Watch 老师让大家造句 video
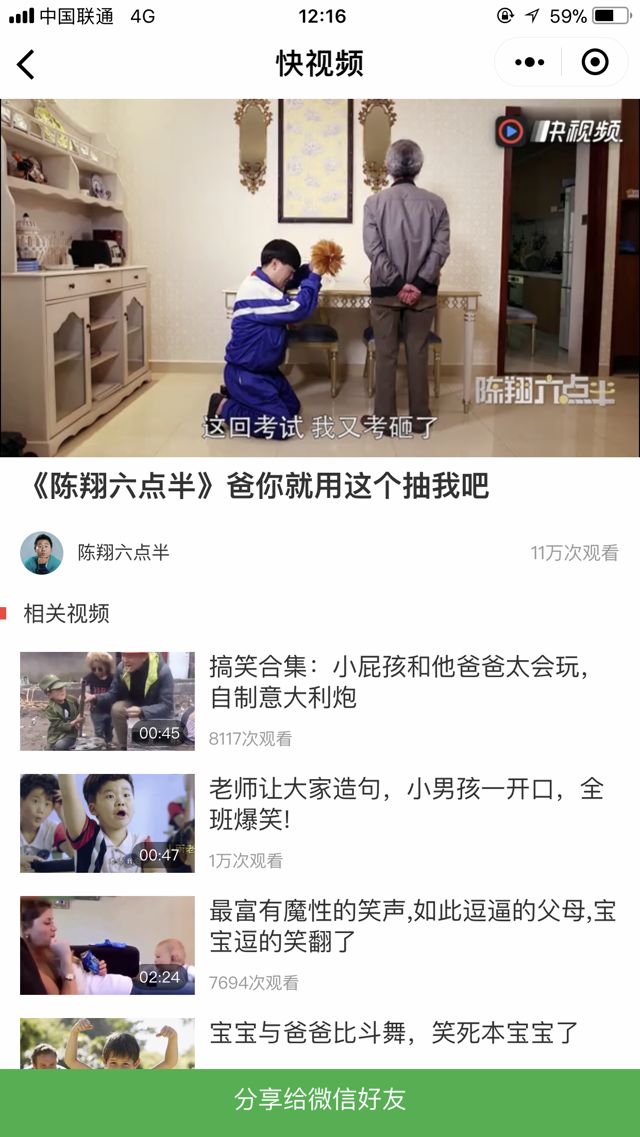 point(405,804)
